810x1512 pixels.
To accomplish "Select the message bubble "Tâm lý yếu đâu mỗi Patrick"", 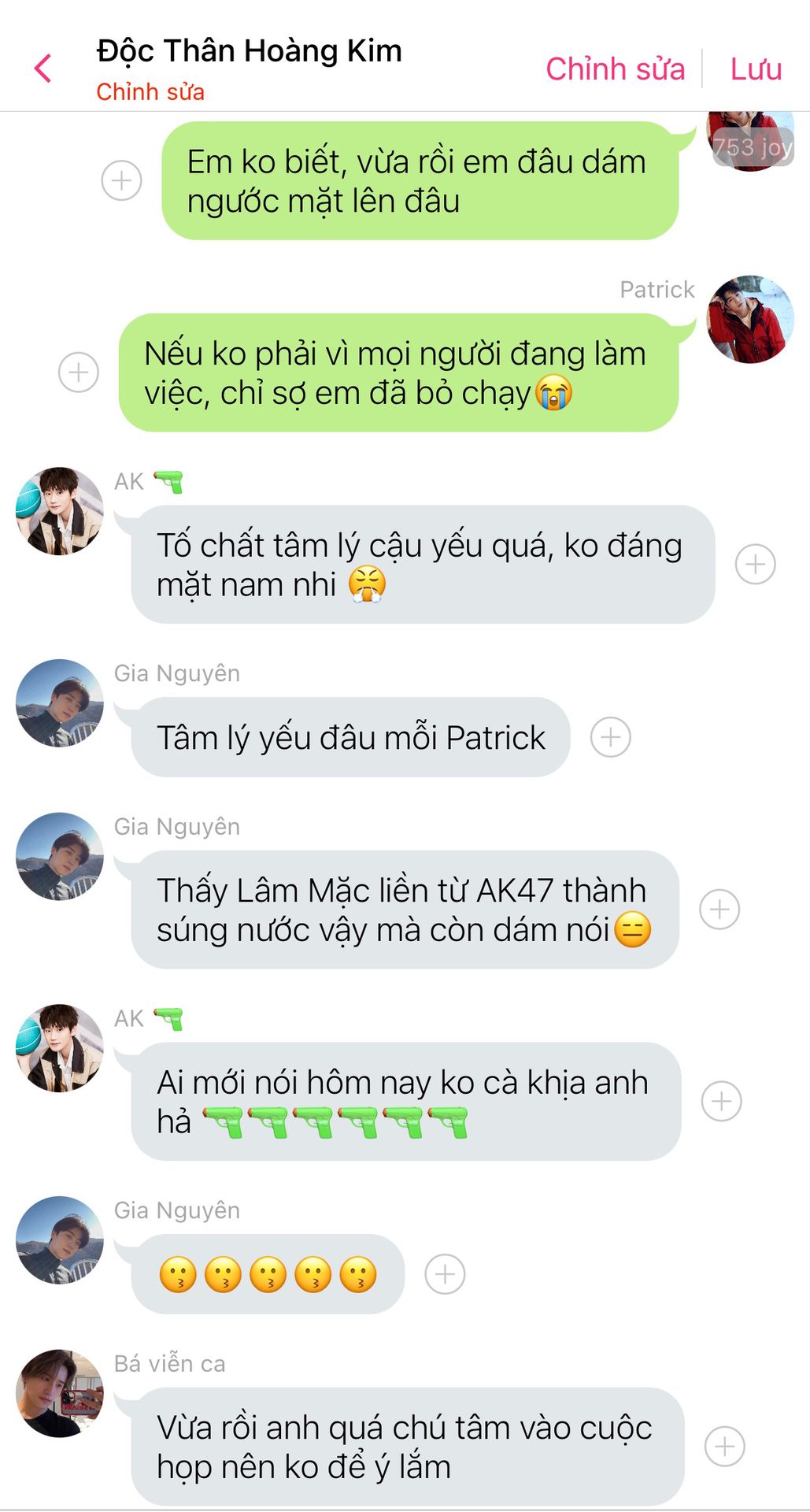I will [x=350, y=737].
